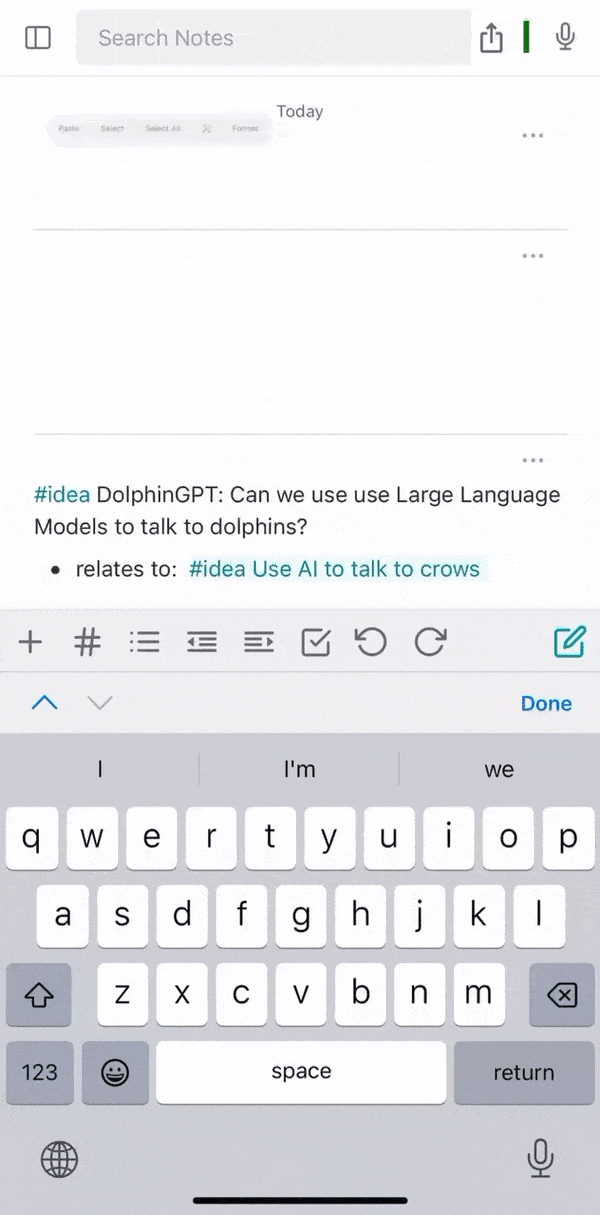Image resolution: width=600 pixels, height=1215 pixels.
Task: Hit the backspace key
Action: click(x=562, y=994)
